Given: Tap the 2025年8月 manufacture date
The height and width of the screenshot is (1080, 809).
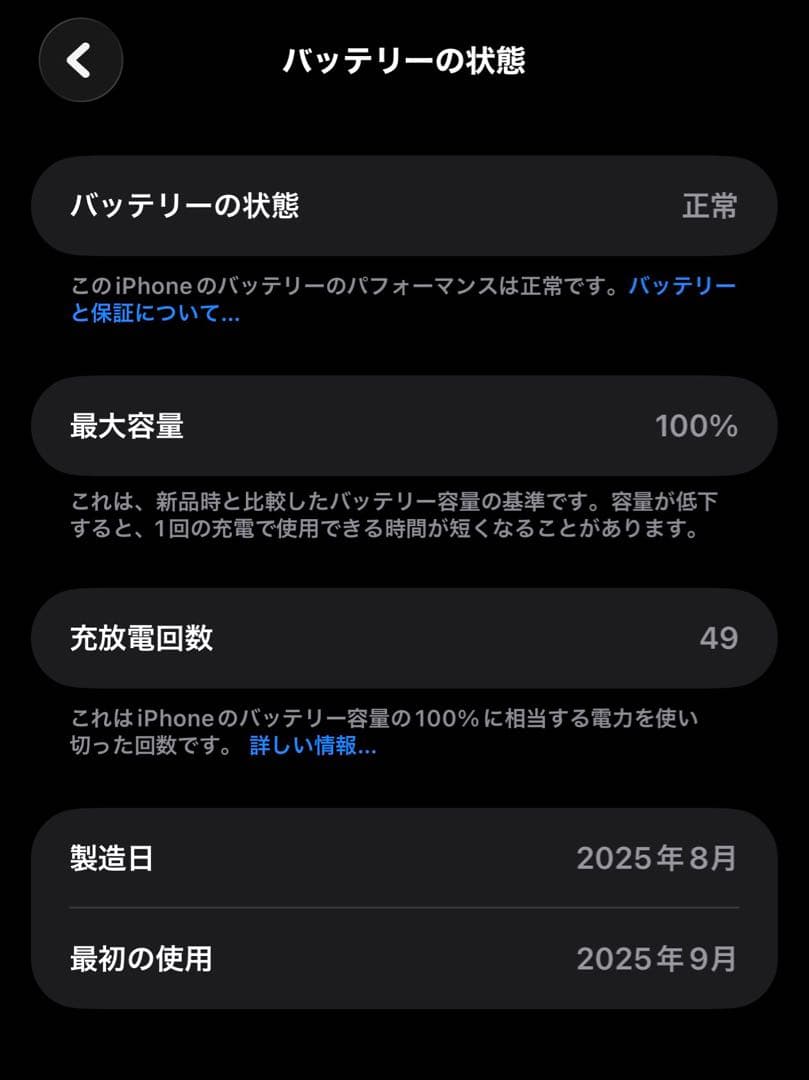Looking at the screenshot, I should click(658, 858).
